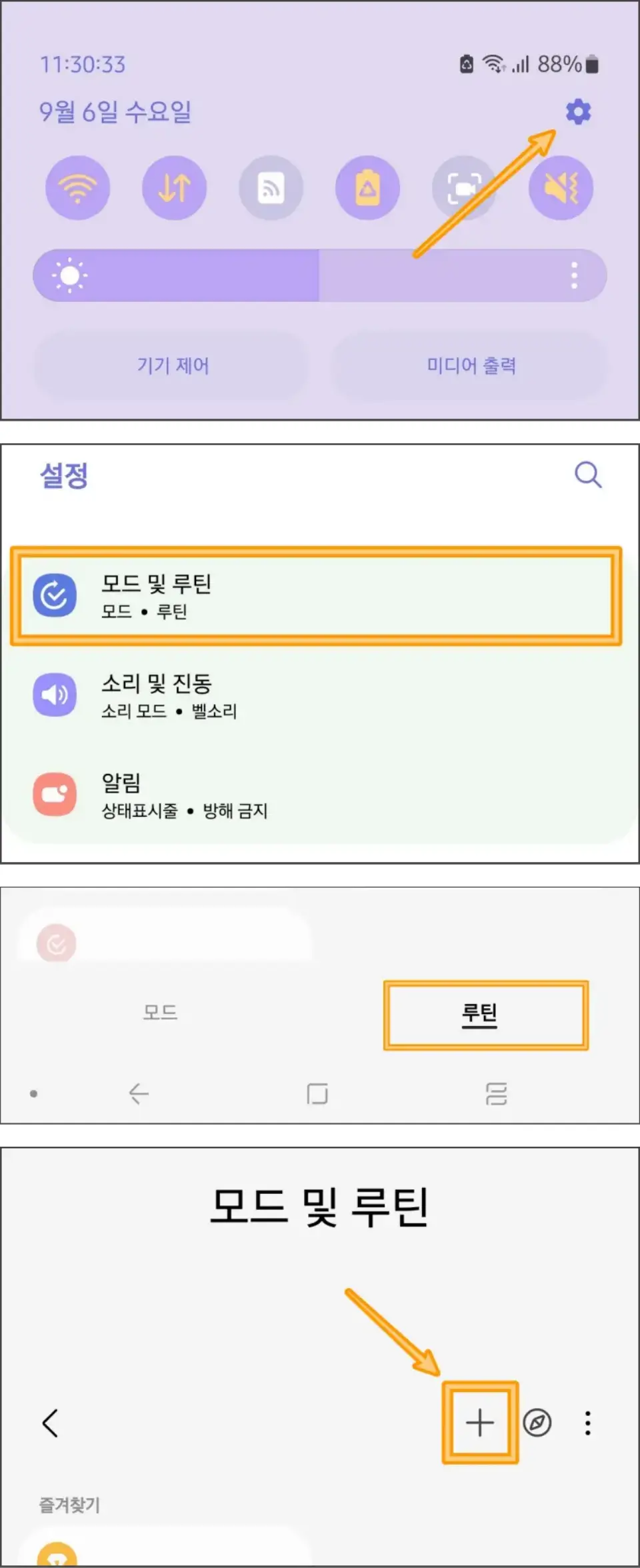Tap the 기기 제어 button
The image size is (640, 1568).
pos(173,365)
